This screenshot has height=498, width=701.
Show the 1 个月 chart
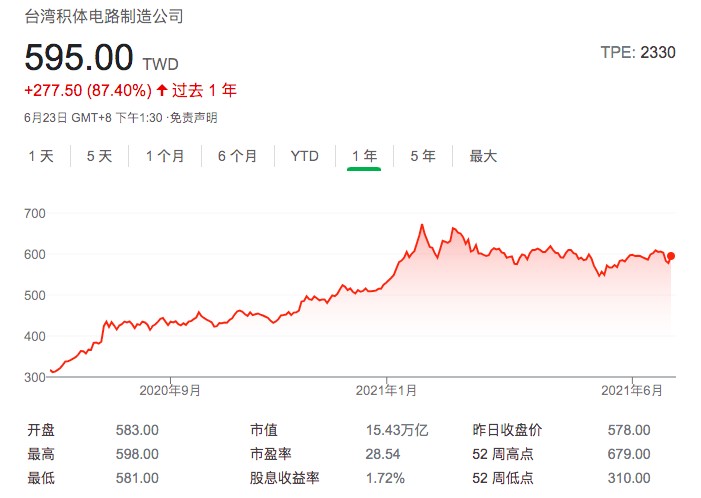(x=165, y=156)
